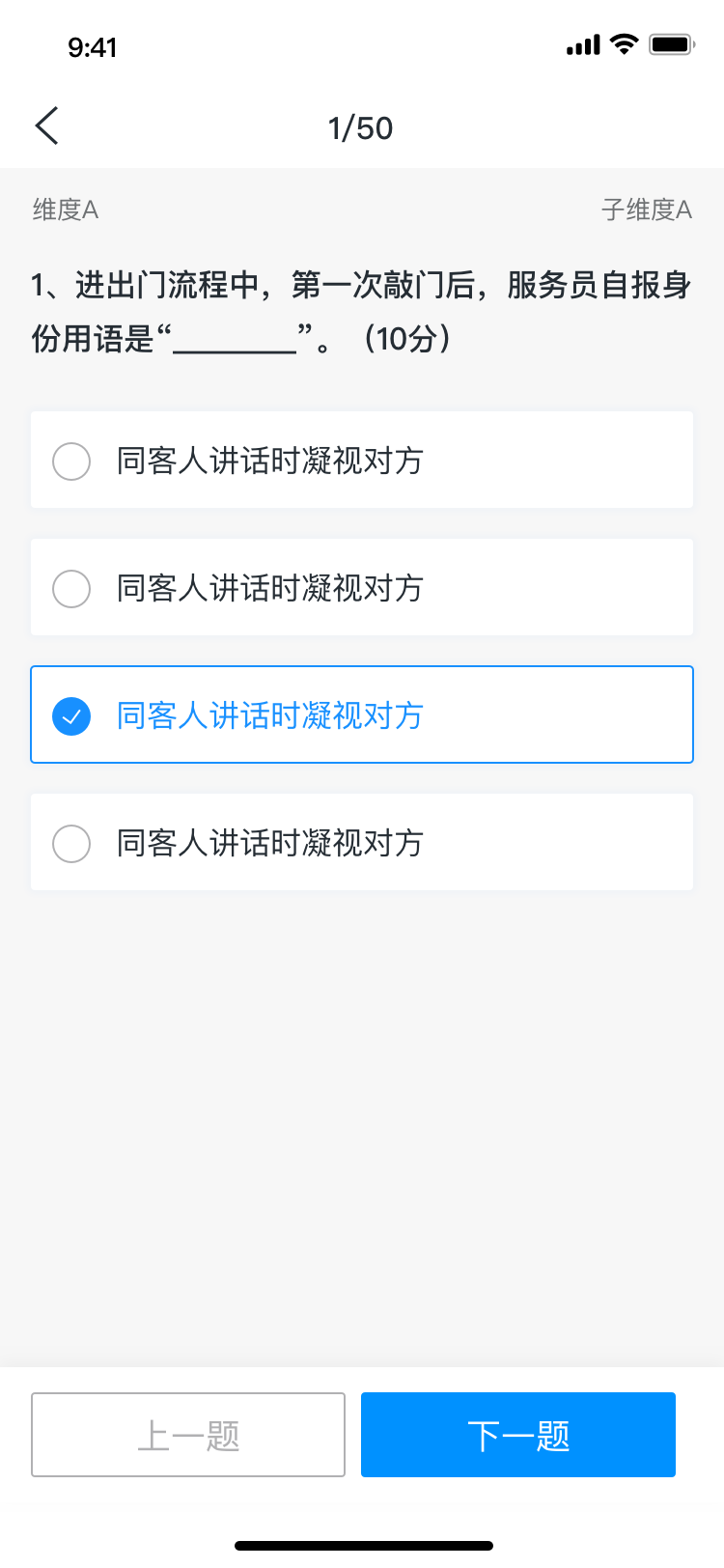This screenshot has height=1568, width=724.
Task: Deselect the checked blue answer option
Action: (362, 714)
